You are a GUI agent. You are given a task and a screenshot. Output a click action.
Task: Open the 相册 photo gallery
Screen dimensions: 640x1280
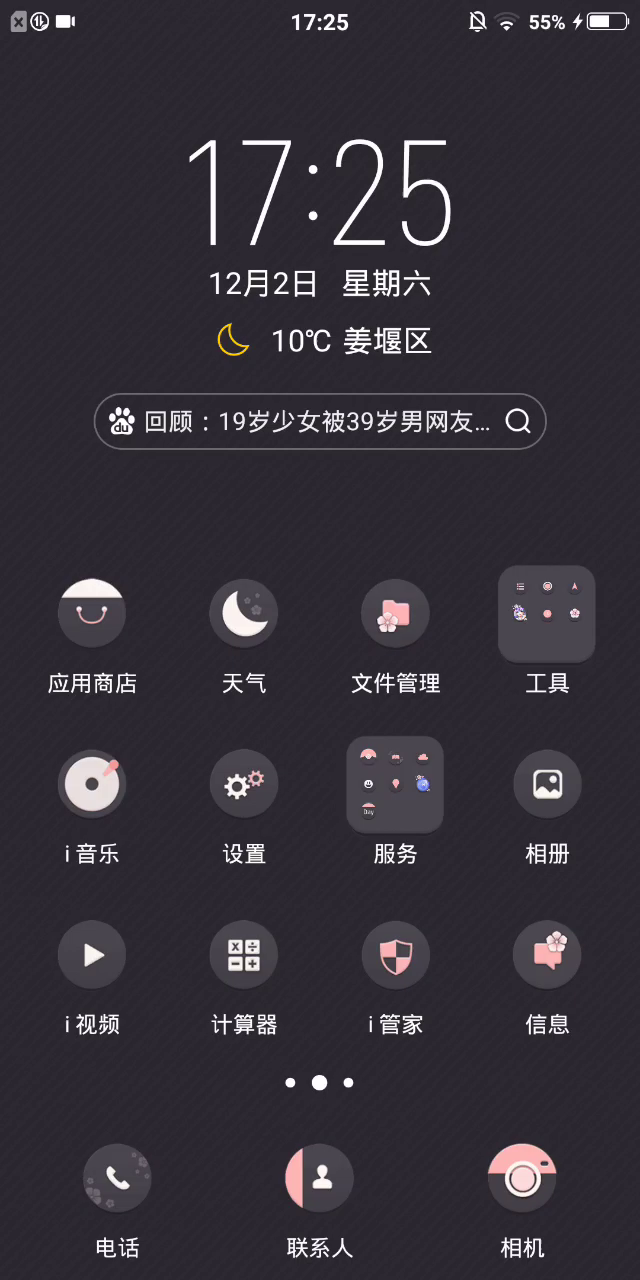pyautogui.click(x=547, y=784)
